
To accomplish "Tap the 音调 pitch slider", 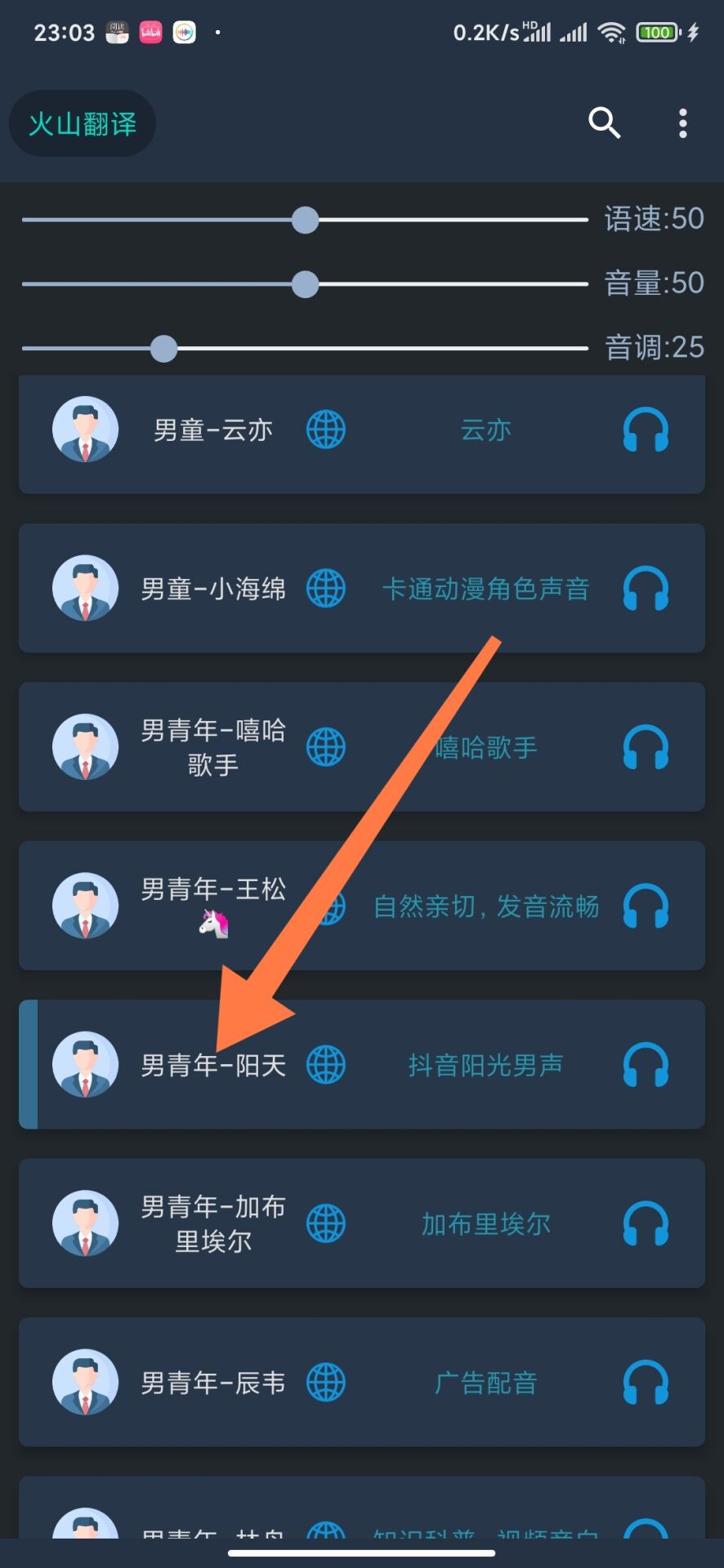I will tap(164, 349).
